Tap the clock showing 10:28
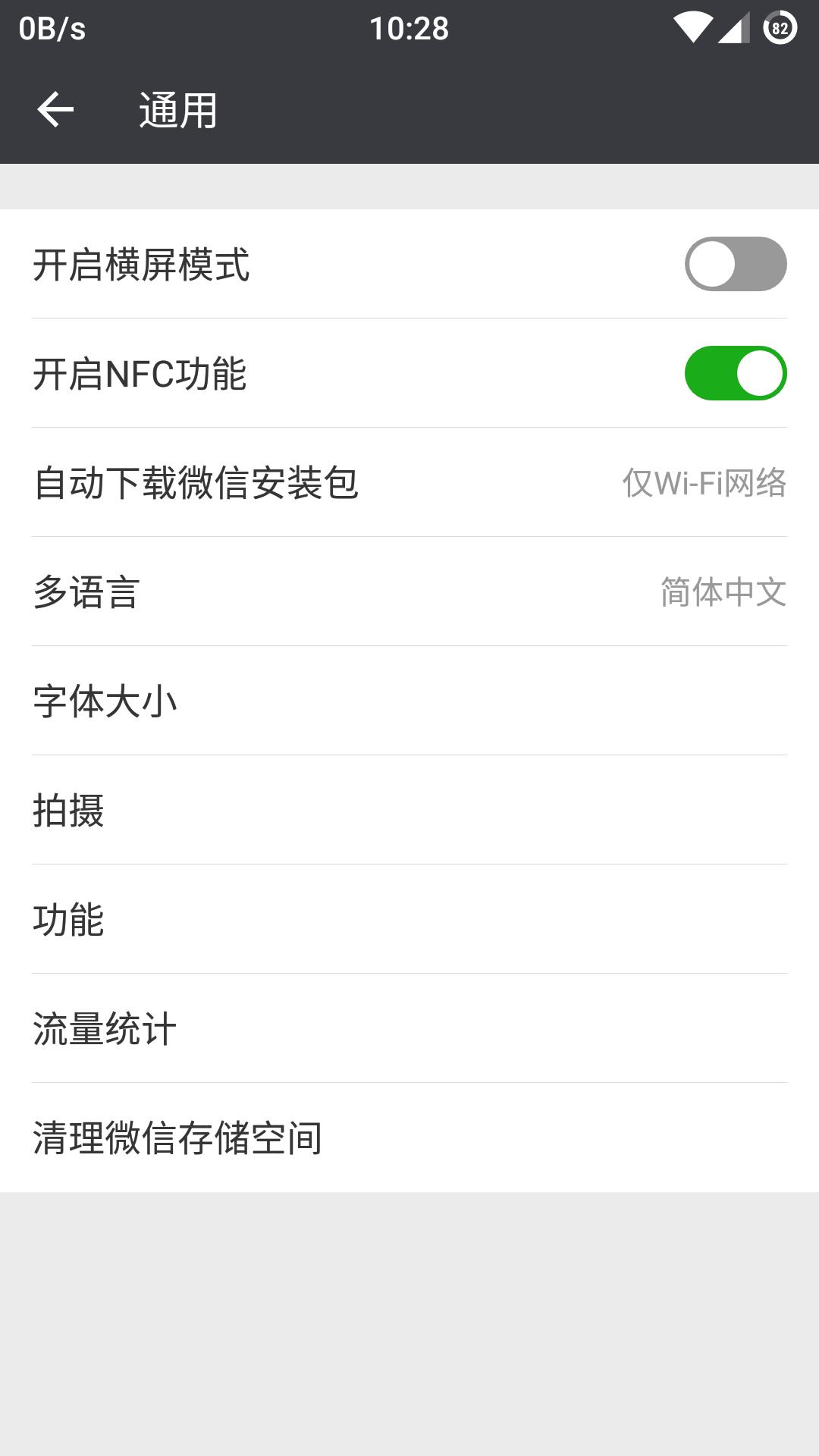Viewport: 819px width, 1456px height. tap(409, 27)
